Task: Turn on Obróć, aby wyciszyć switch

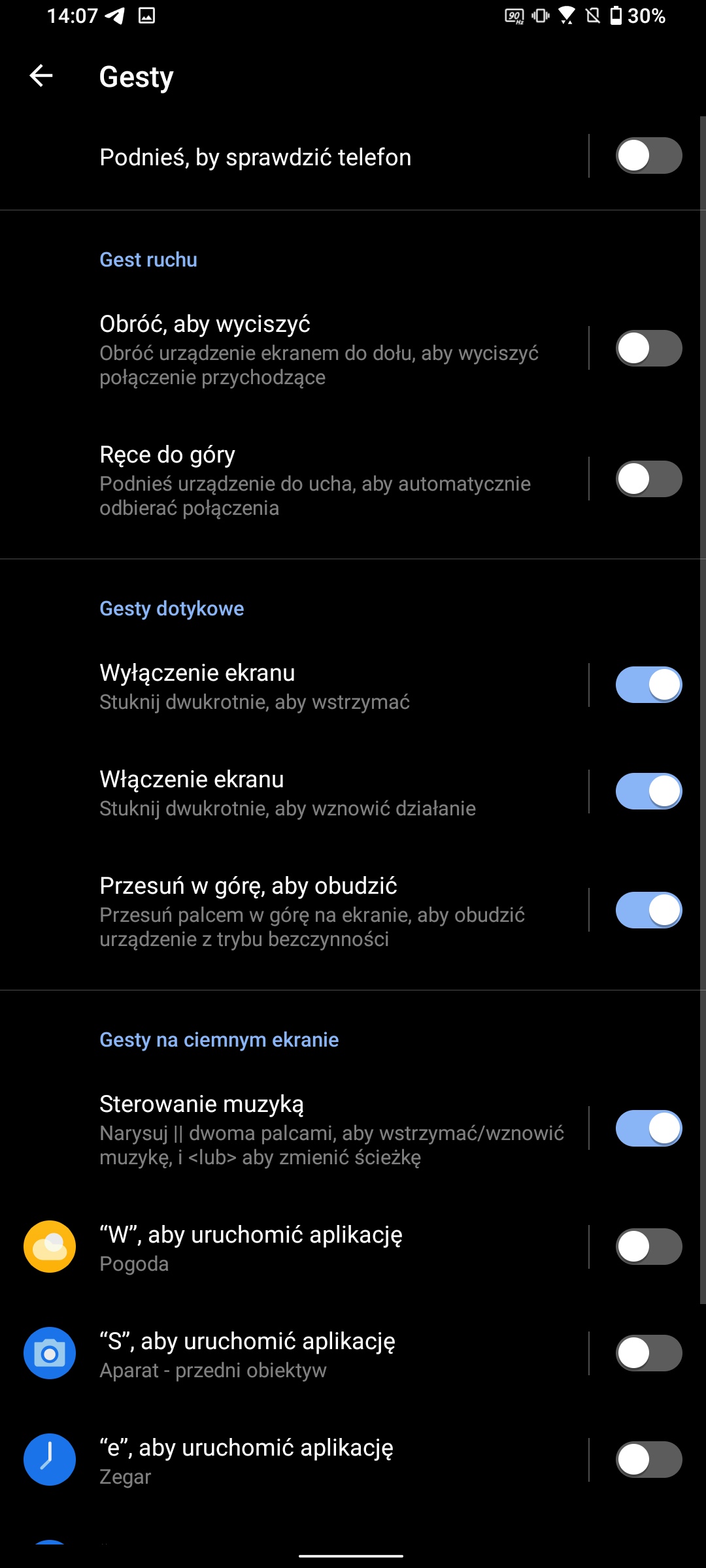Action: tap(648, 348)
